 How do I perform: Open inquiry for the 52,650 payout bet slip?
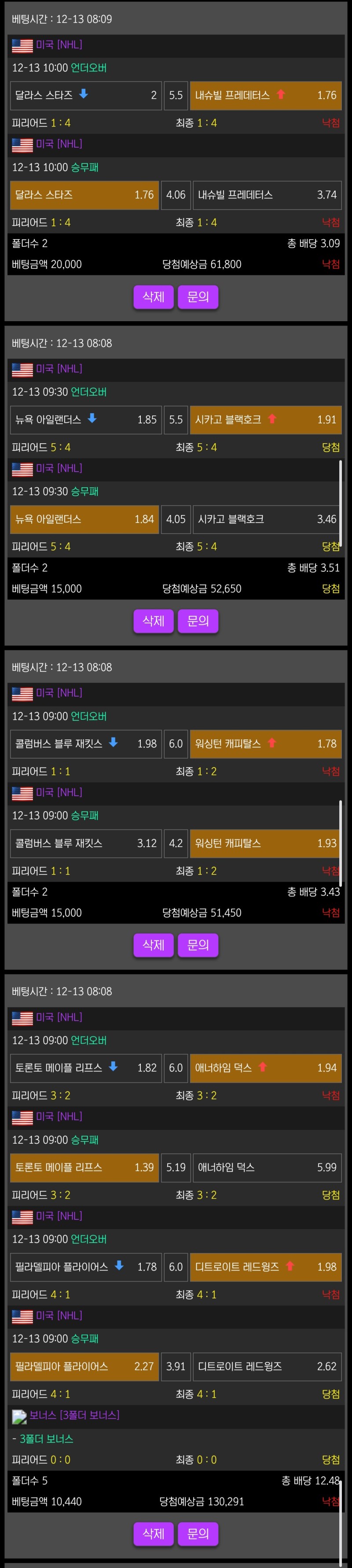tap(198, 621)
